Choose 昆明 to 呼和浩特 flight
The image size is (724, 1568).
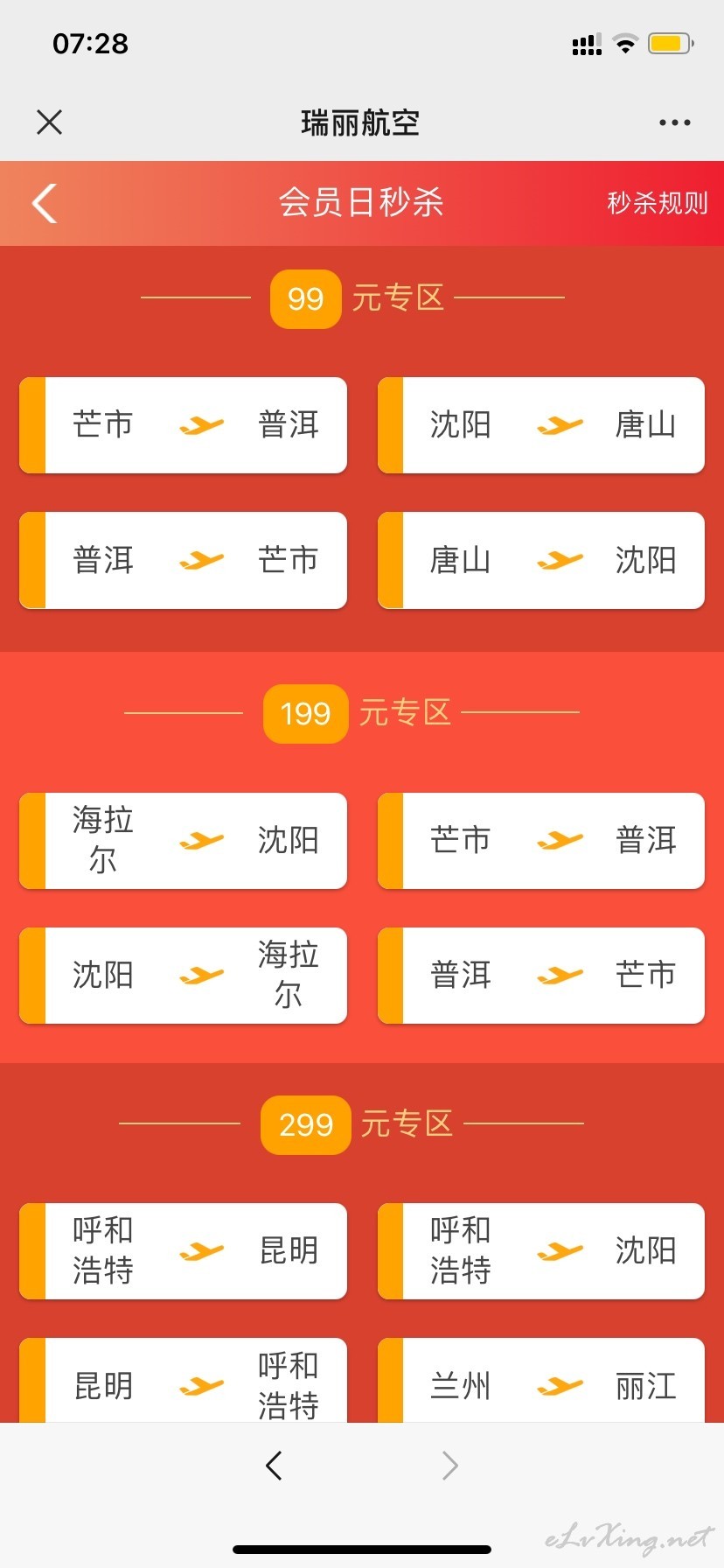tap(184, 1380)
